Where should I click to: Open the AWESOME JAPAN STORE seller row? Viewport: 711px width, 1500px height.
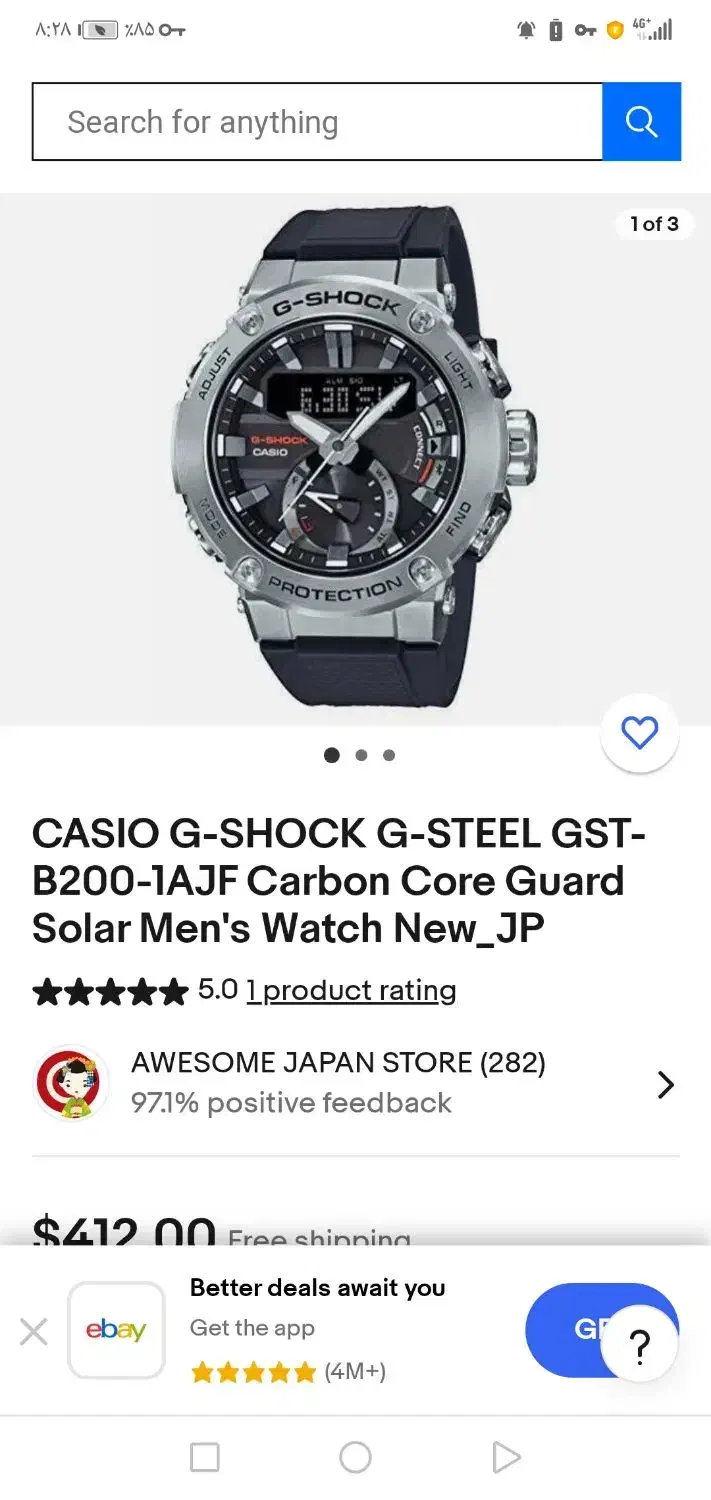pyautogui.click(x=355, y=1083)
